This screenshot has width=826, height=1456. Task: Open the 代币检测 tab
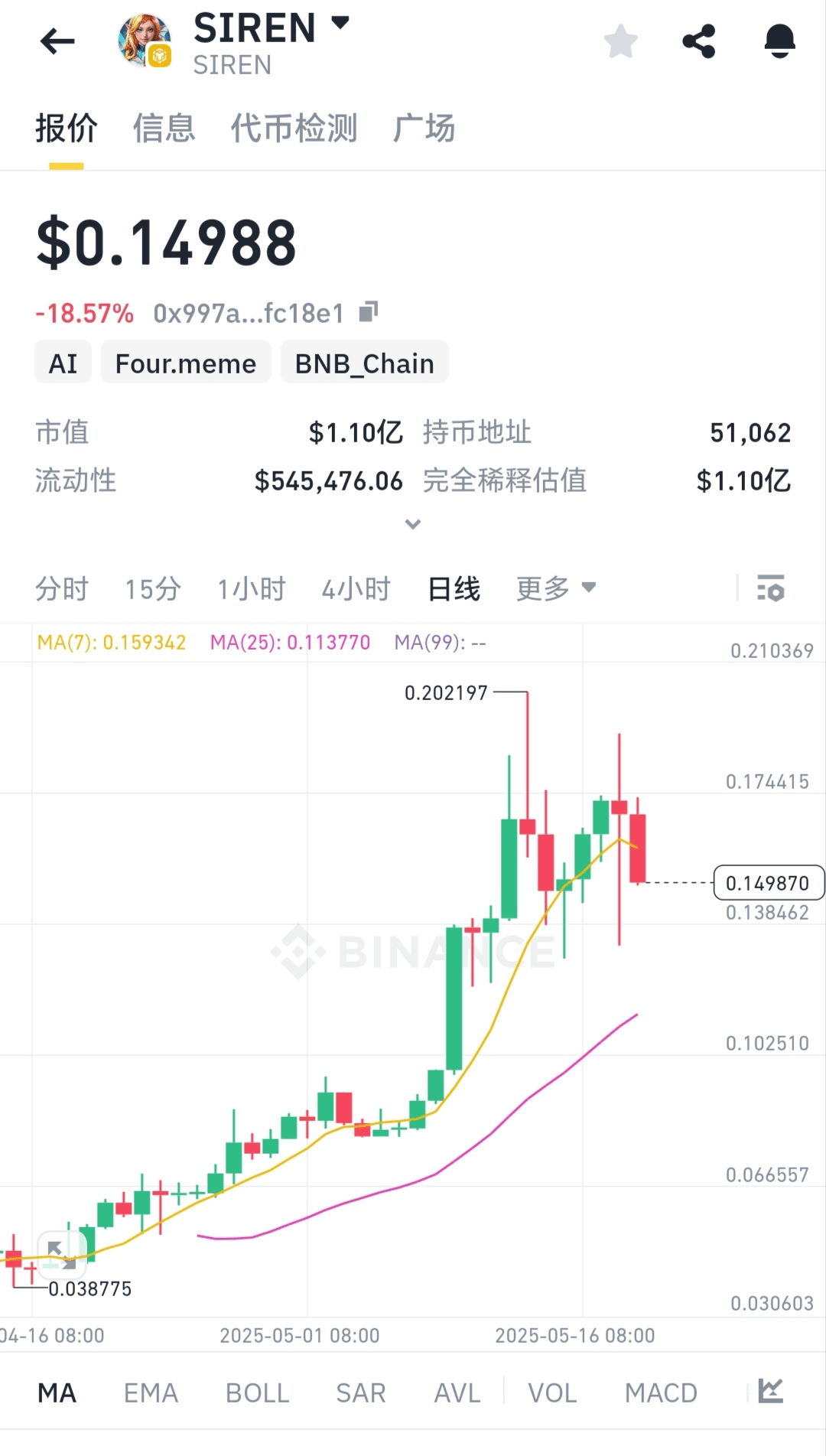point(294,128)
